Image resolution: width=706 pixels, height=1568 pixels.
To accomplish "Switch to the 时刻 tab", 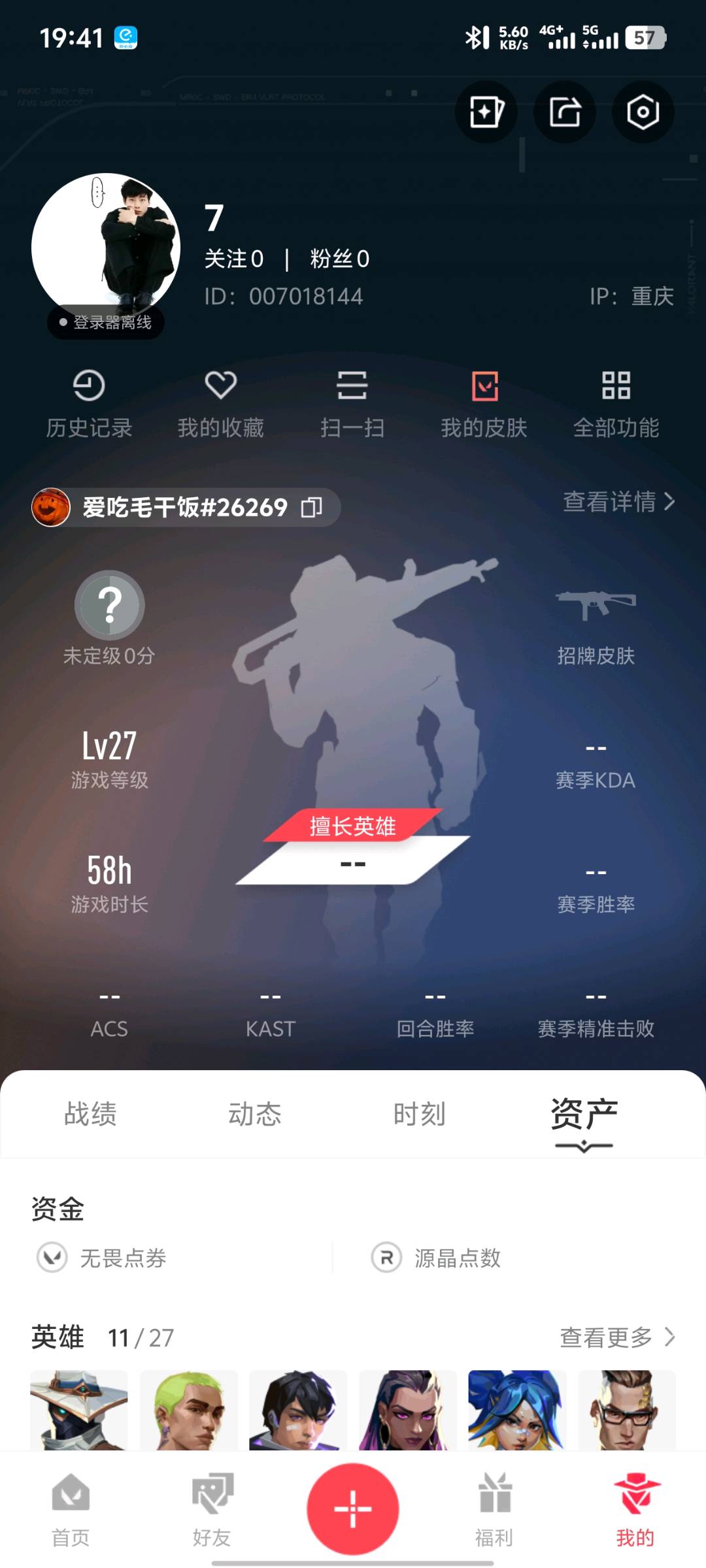I will tap(420, 1114).
